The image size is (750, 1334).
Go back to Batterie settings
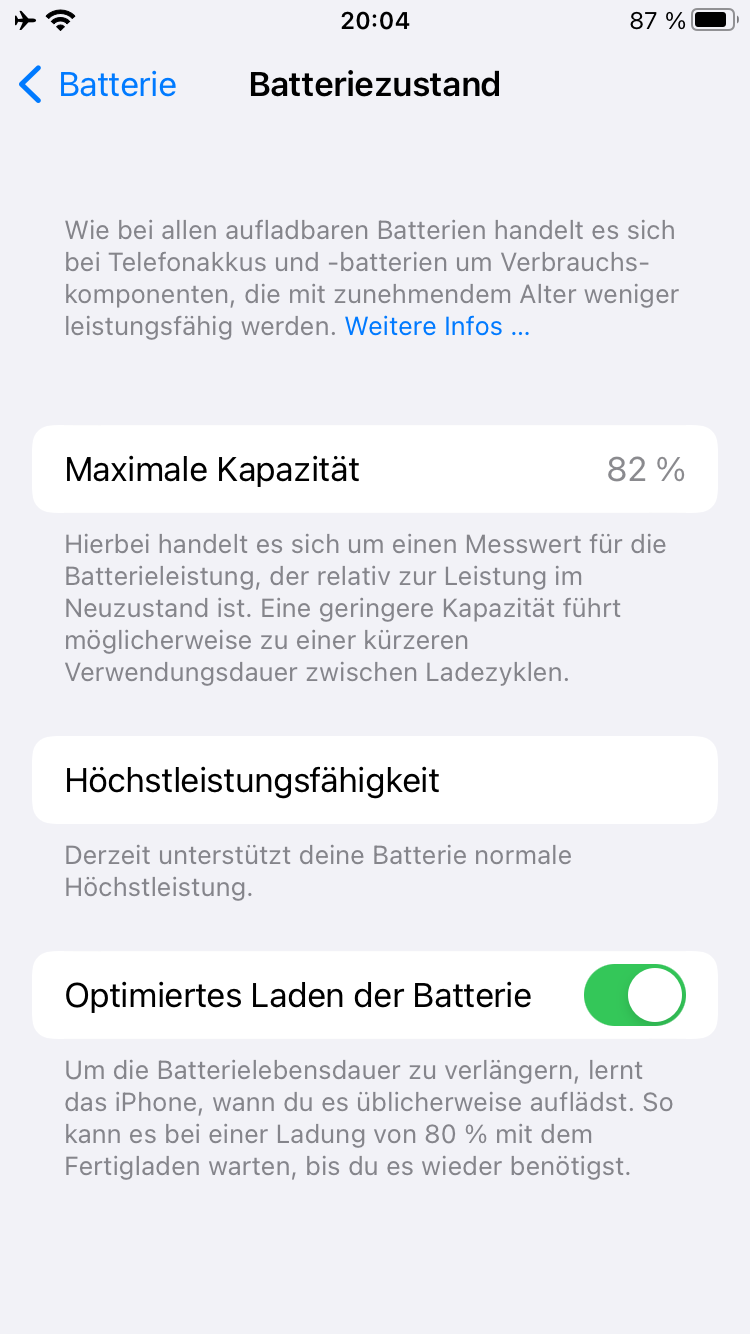click(97, 85)
